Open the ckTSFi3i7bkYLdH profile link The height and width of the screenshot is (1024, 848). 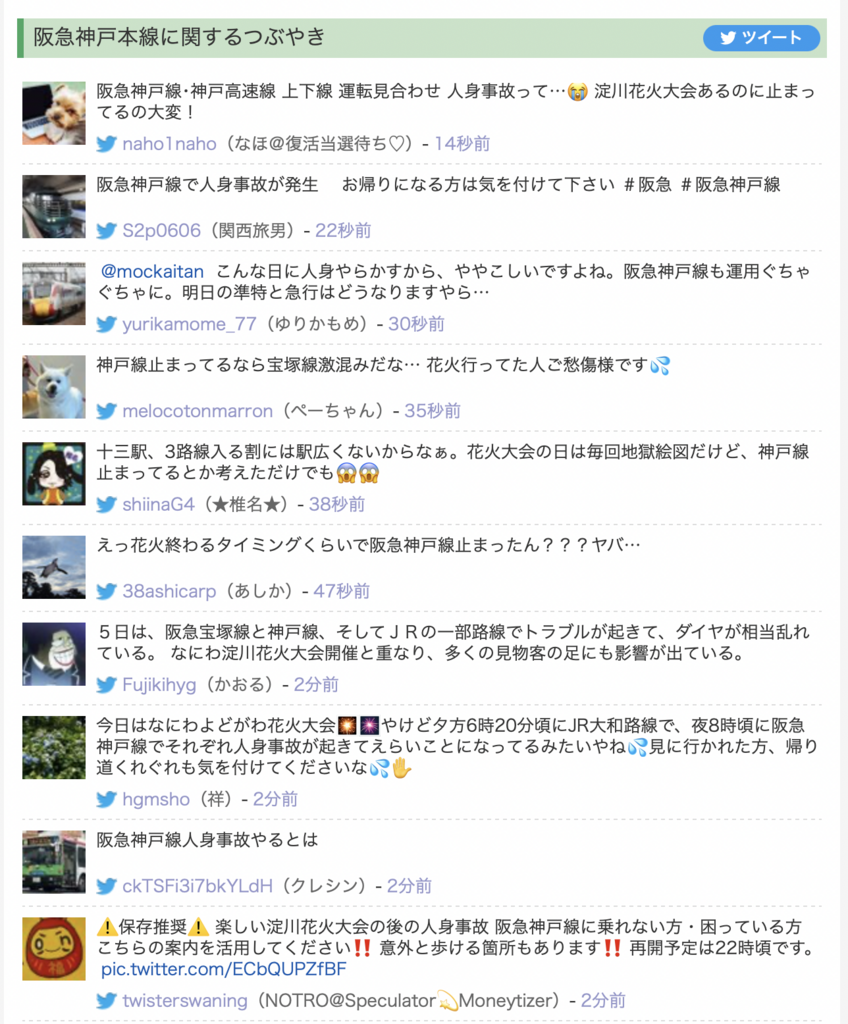pyautogui.click(x=197, y=885)
